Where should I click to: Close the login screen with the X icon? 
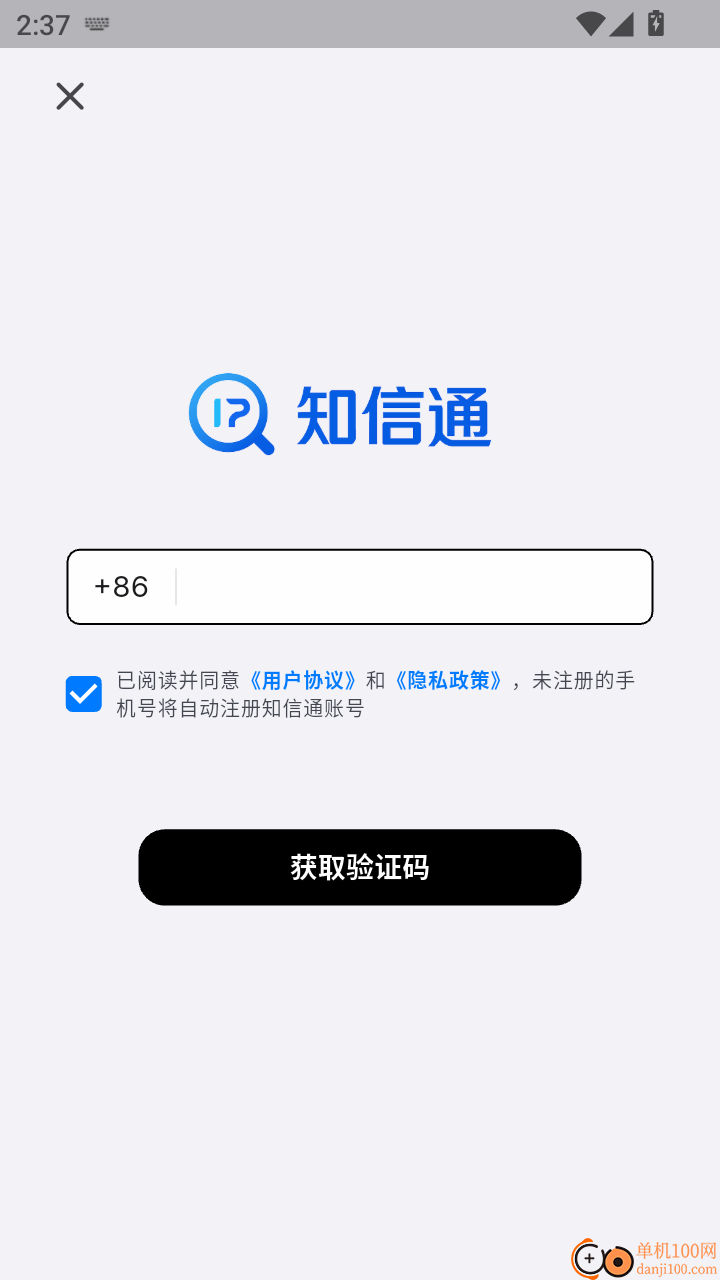tap(69, 96)
